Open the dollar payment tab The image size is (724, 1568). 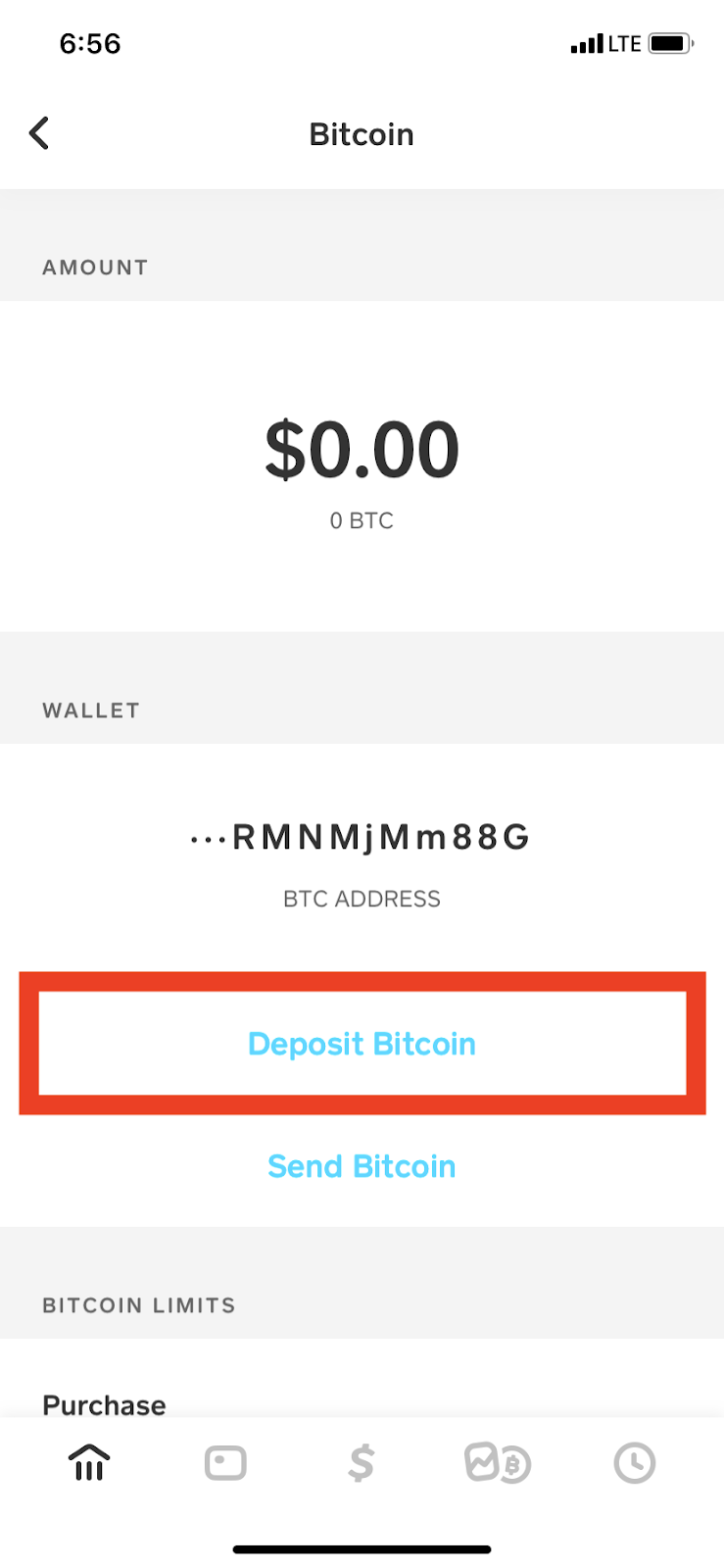(x=362, y=1463)
